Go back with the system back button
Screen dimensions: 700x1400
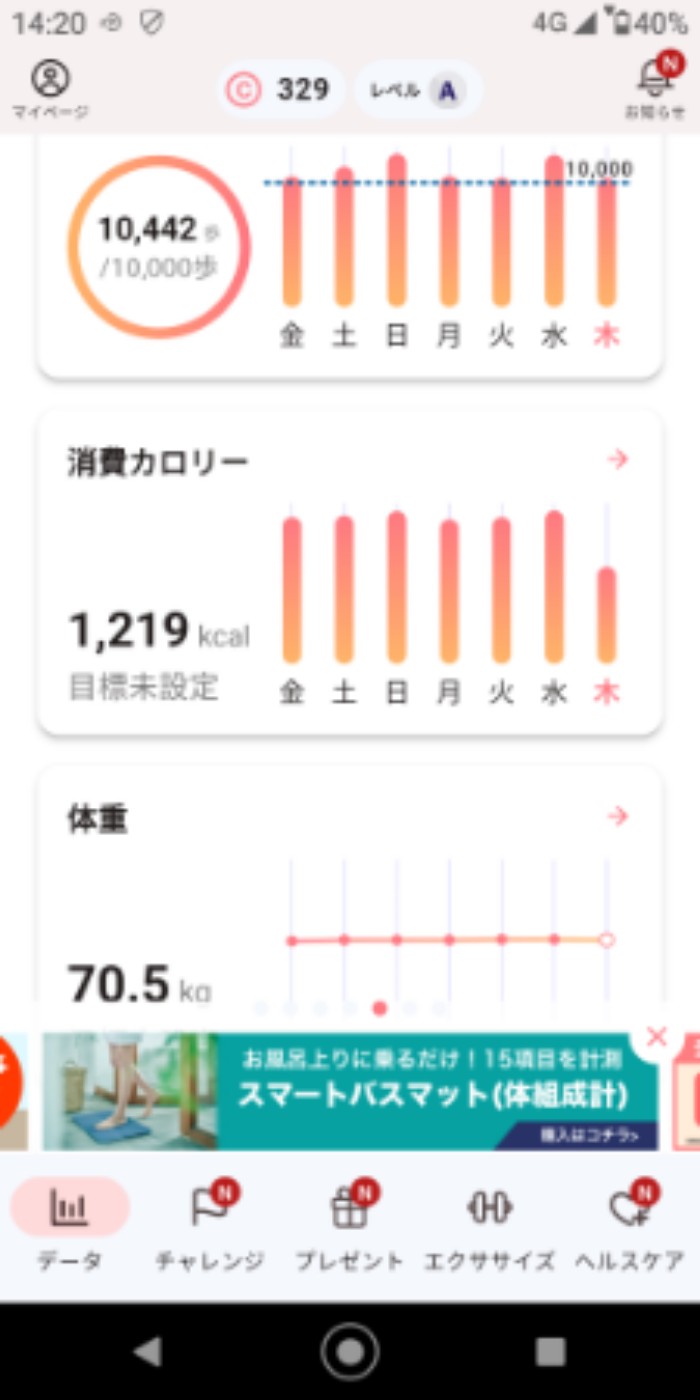click(147, 1352)
